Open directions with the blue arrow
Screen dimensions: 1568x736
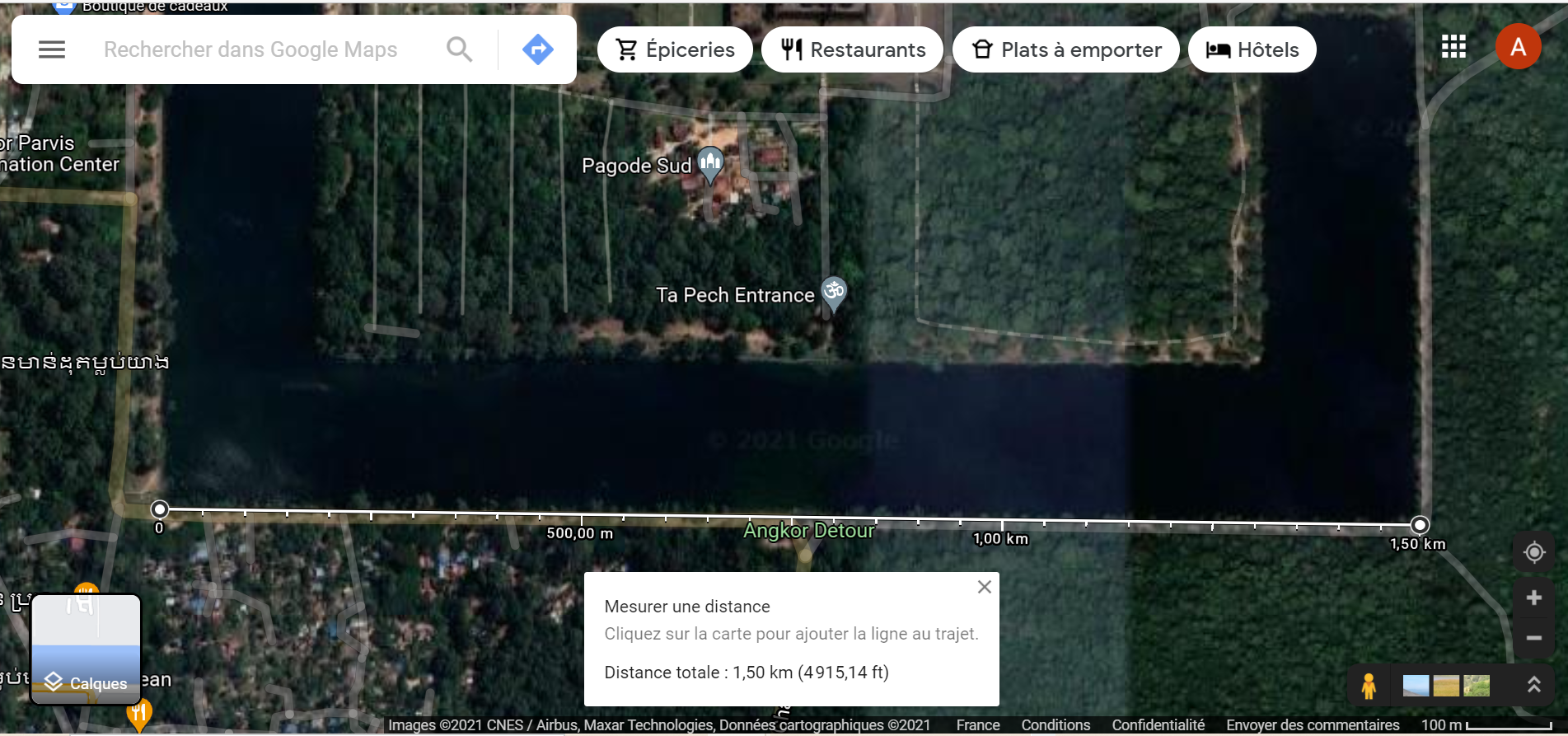point(537,49)
